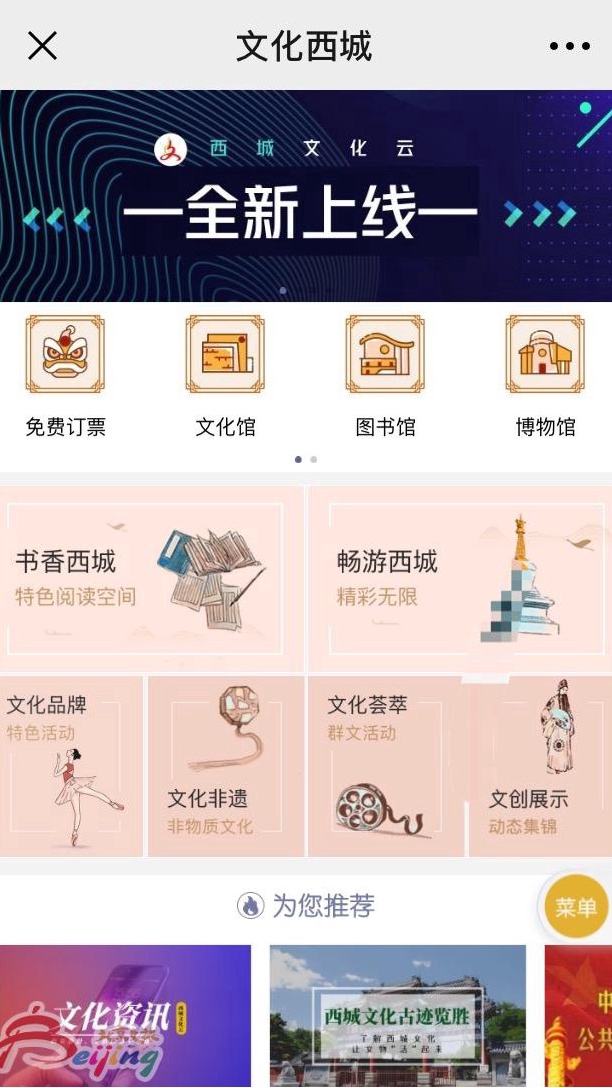Open 西城文化古迹览胜 card
Viewport: 612px width, 1088px height.
(398, 1015)
